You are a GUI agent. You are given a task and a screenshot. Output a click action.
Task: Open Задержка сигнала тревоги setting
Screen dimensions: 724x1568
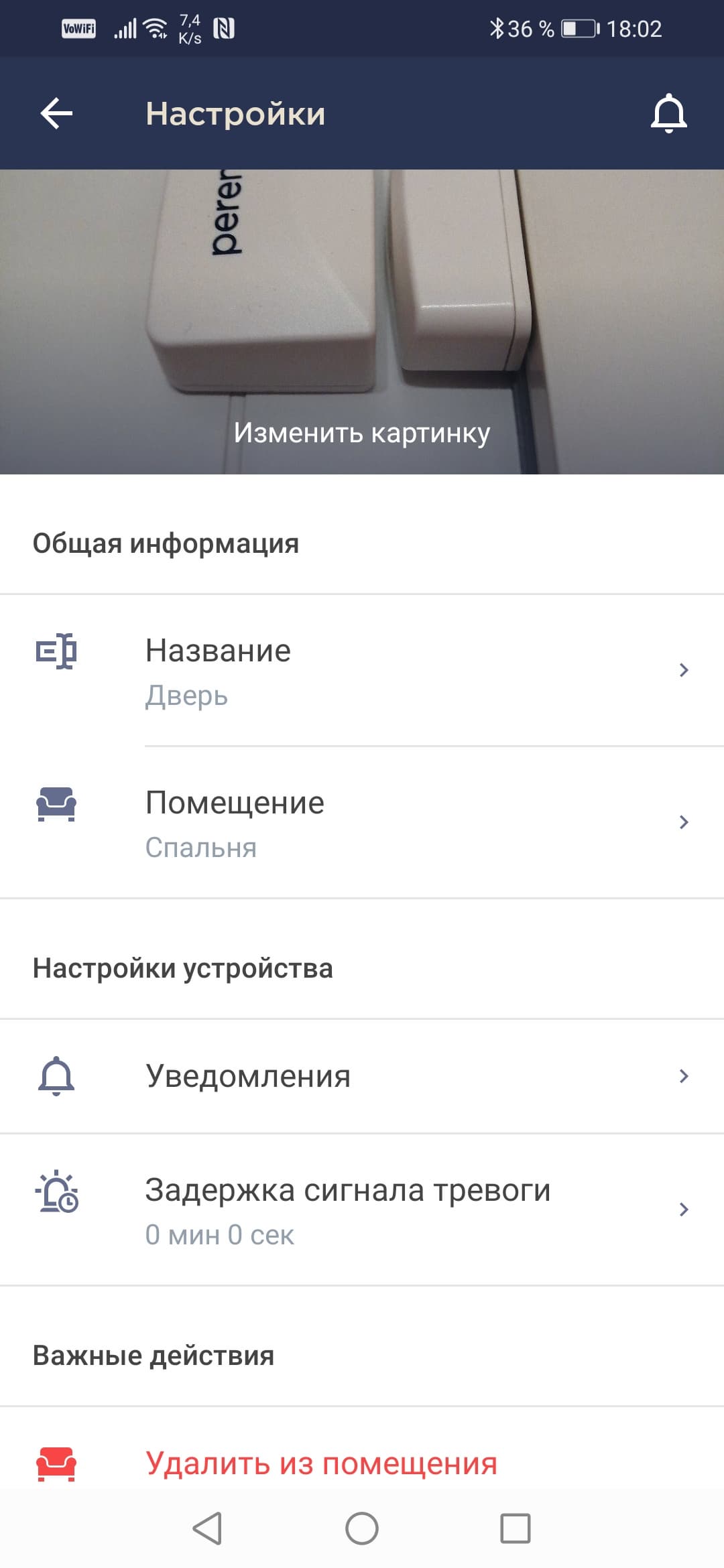[362, 1210]
